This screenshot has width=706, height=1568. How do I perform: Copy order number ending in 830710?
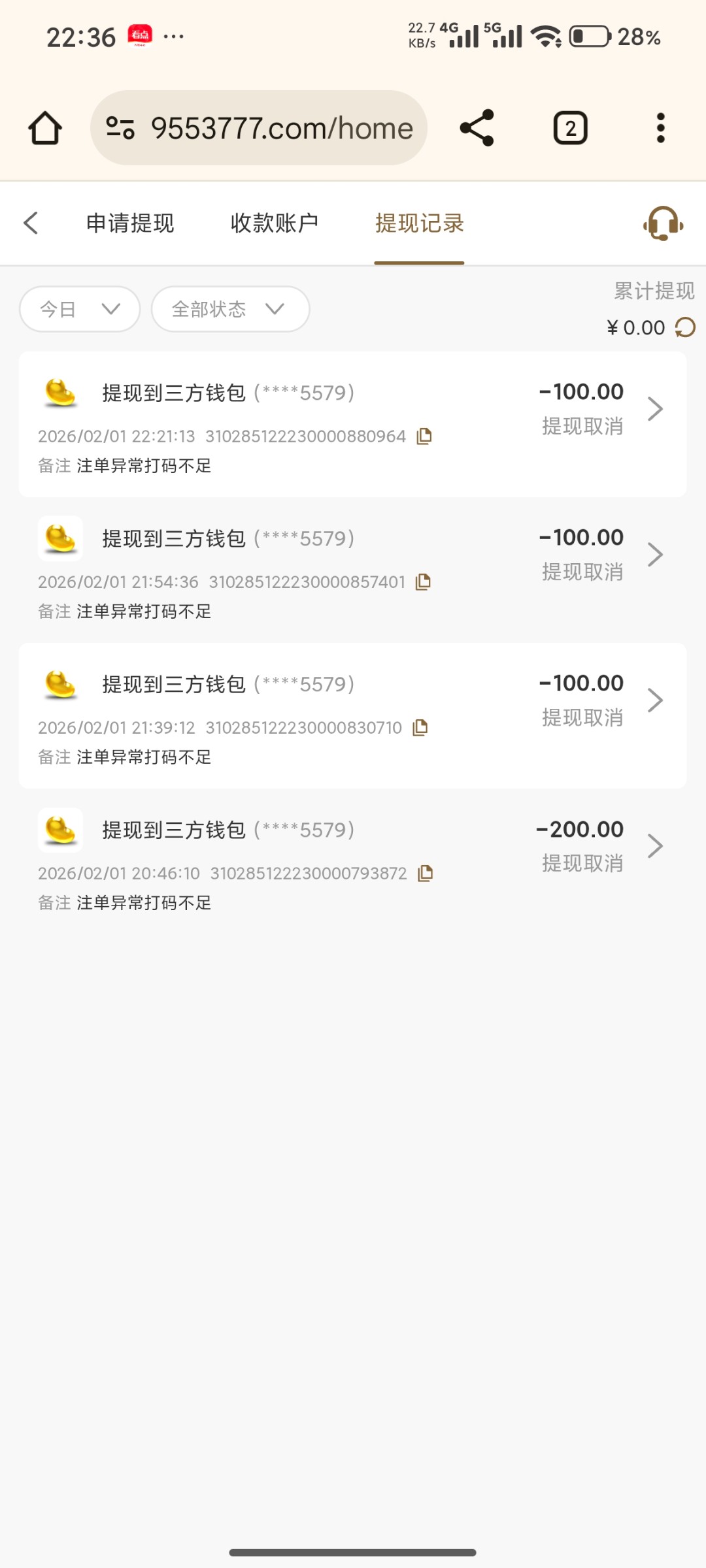click(x=420, y=727)
